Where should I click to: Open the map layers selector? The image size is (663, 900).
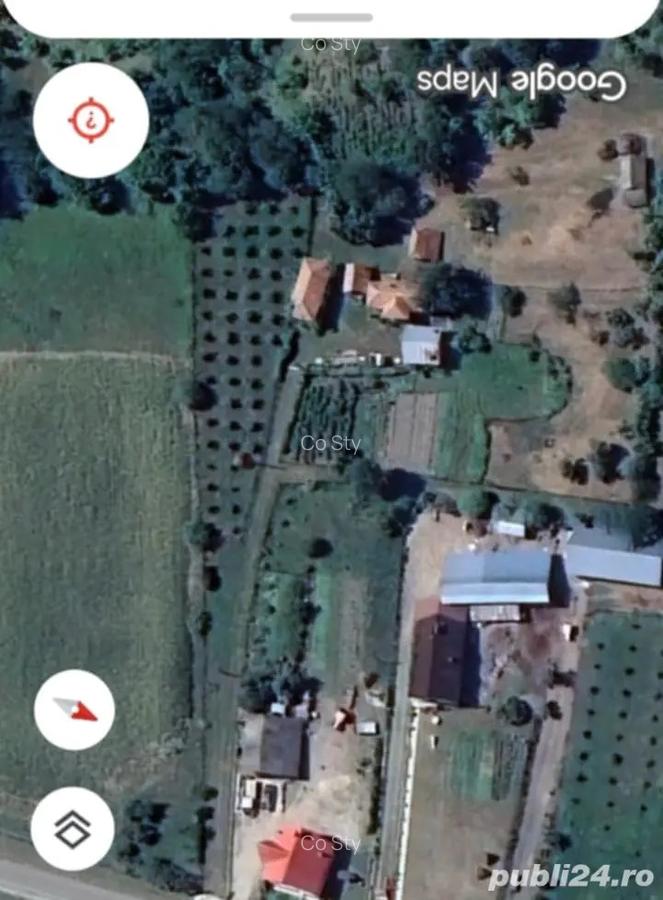(72, 828)
